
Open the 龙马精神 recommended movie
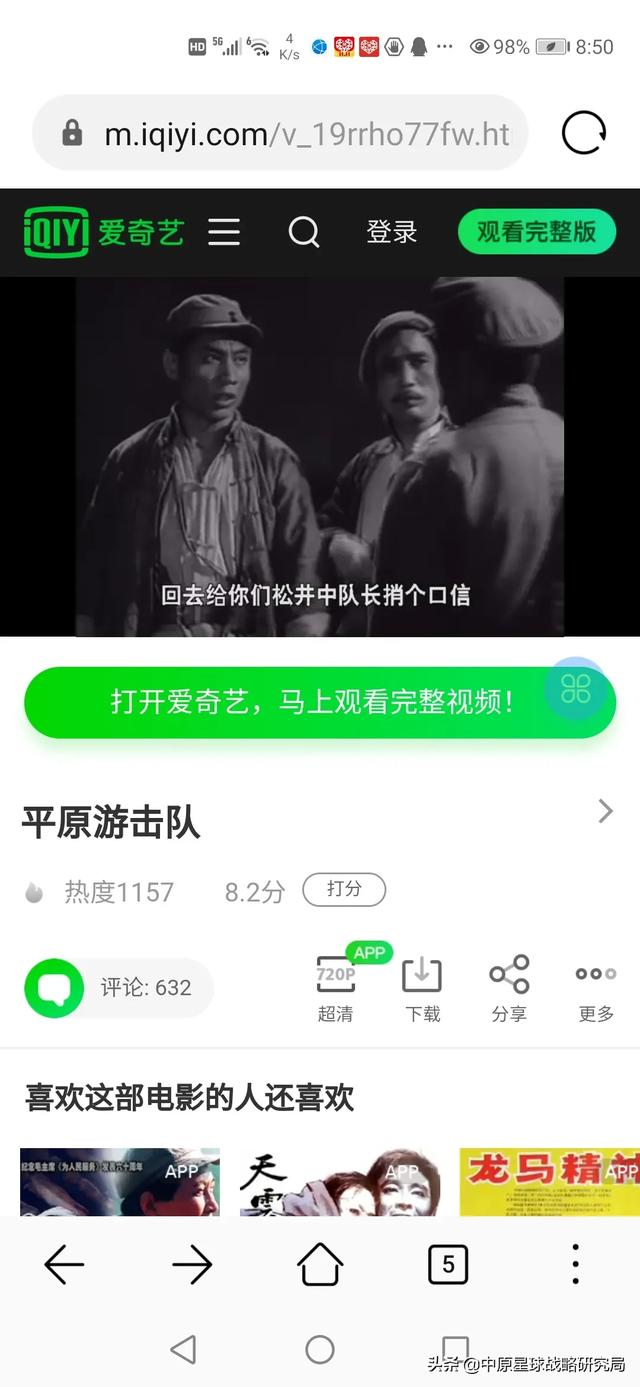(549, 1182)
